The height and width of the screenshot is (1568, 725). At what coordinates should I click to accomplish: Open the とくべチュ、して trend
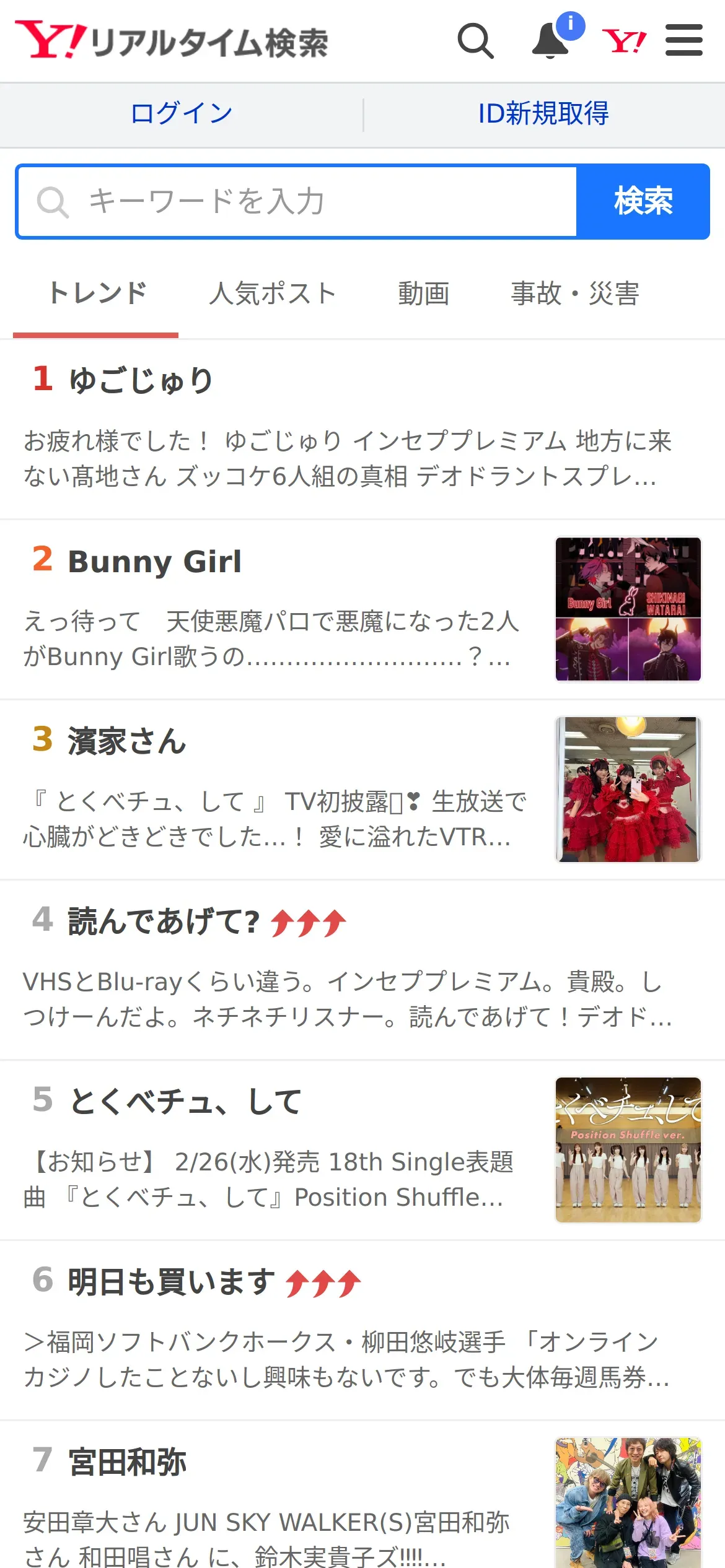pyautogui.click(x=186, y=1102)
